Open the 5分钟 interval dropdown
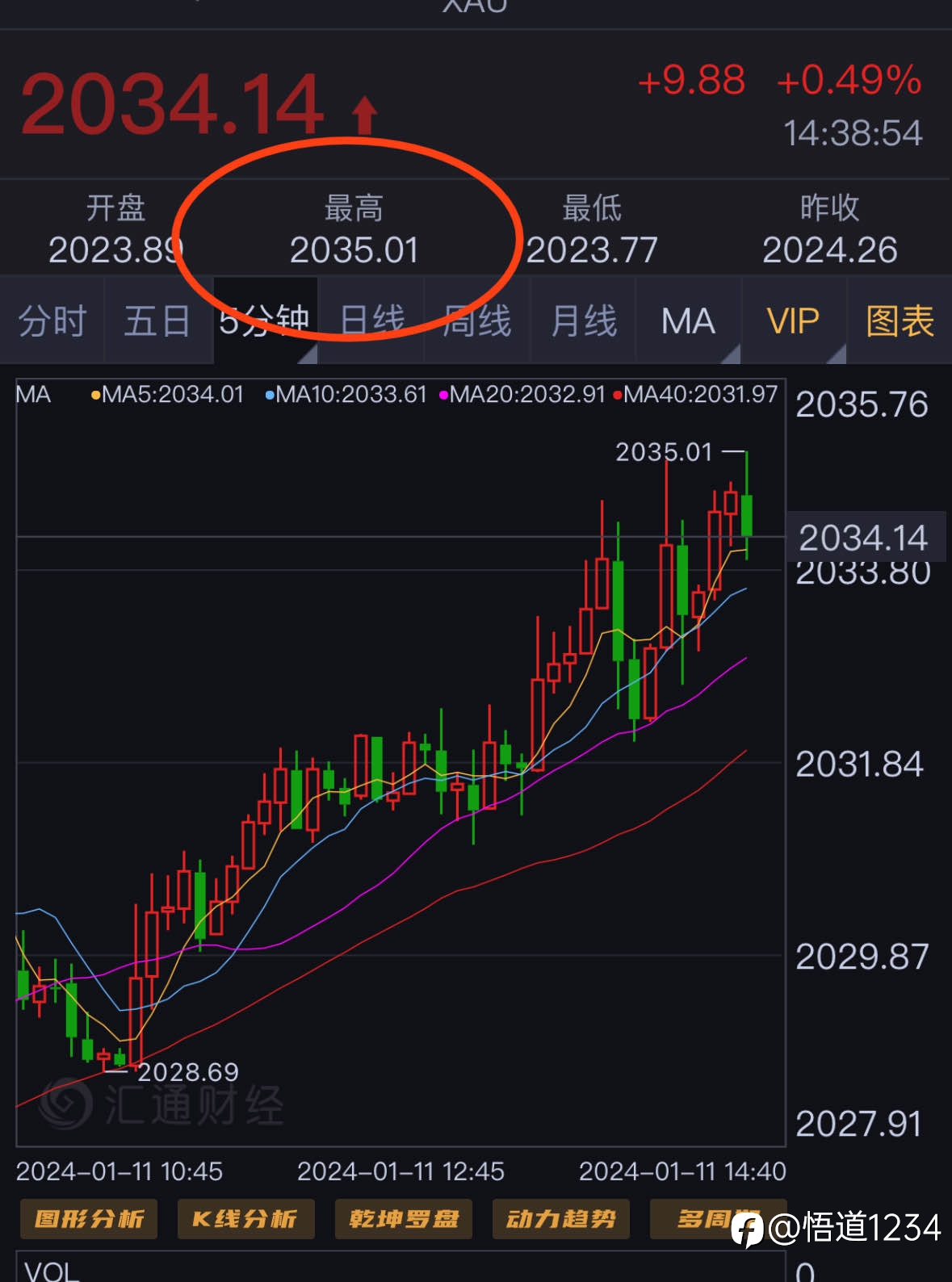Viewport: 952px width, 1282px height. tap(265, 320)
